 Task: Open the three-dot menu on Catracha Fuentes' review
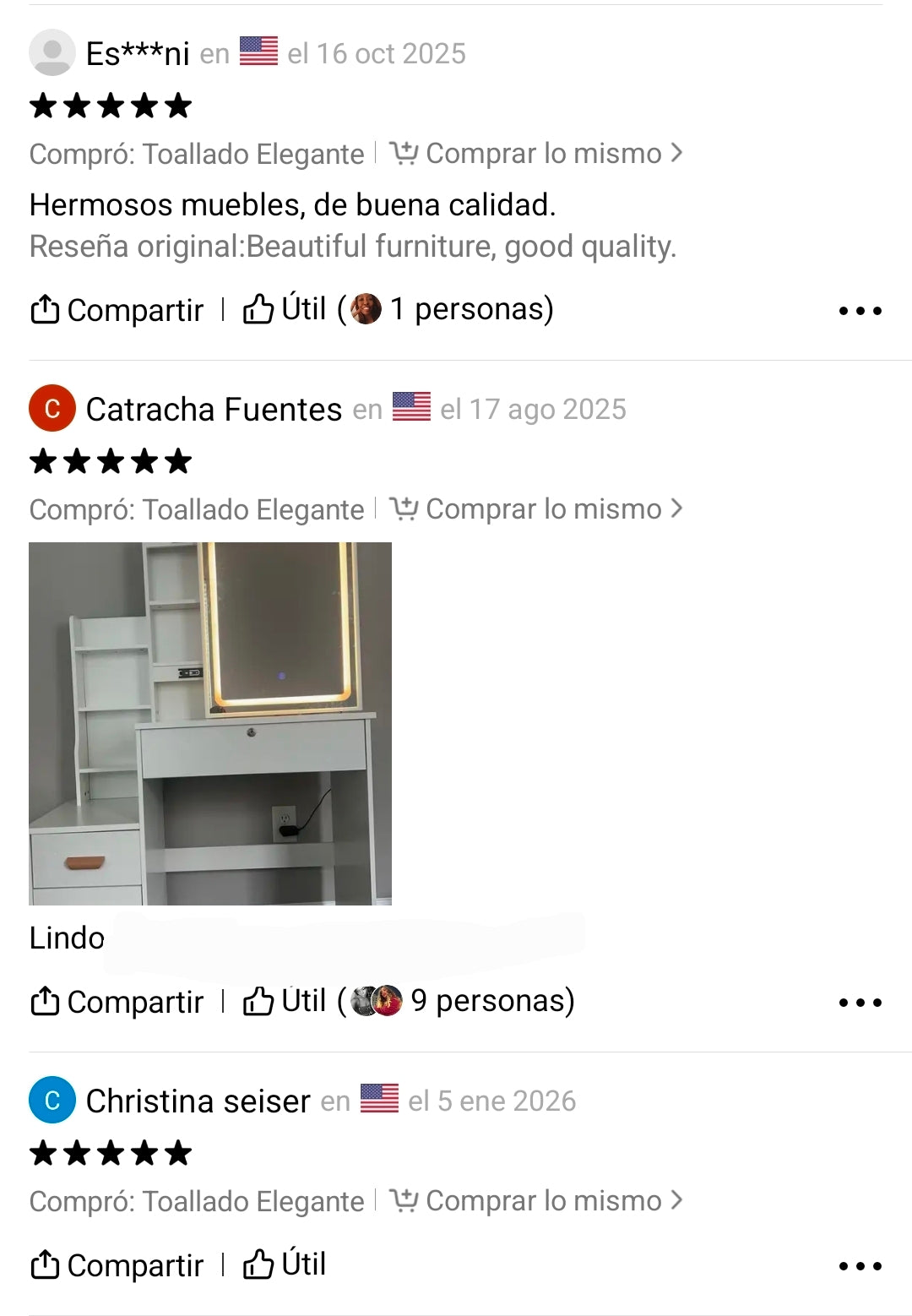[859, 1002]
